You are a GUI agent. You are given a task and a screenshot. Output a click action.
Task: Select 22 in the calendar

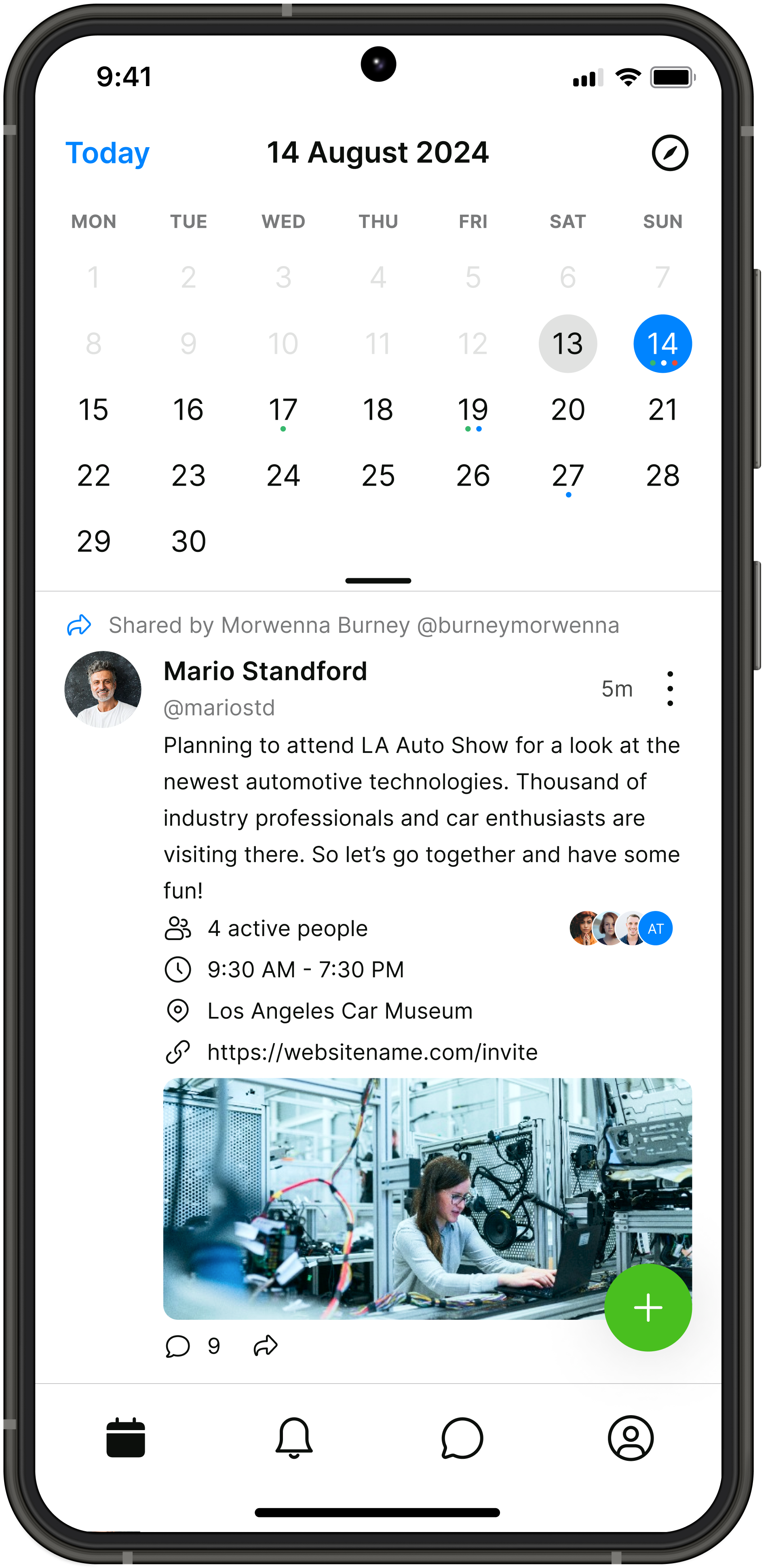point(94,475)
